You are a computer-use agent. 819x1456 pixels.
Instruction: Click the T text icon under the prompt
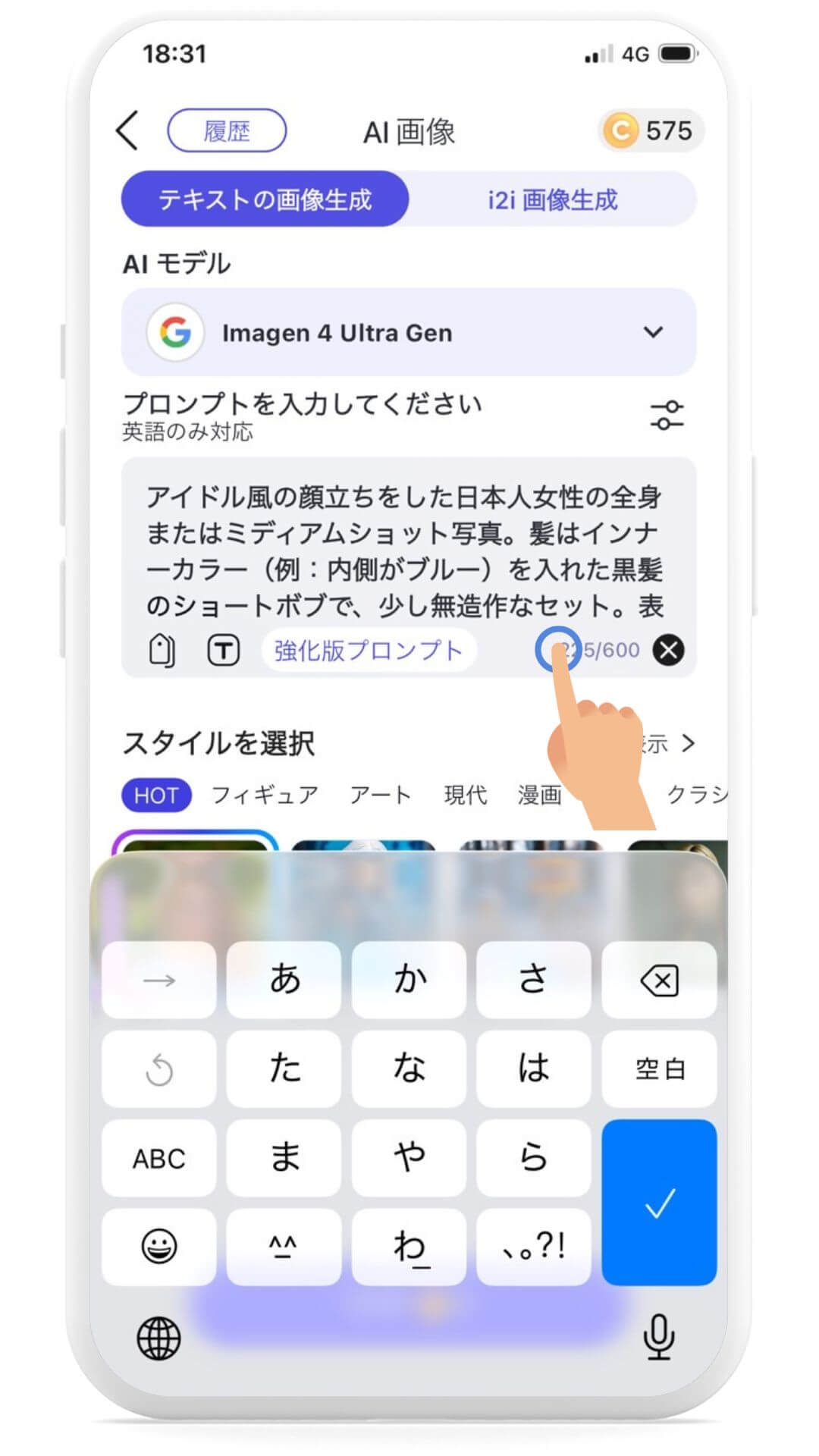pyautogui.click(x=222, y=650)
